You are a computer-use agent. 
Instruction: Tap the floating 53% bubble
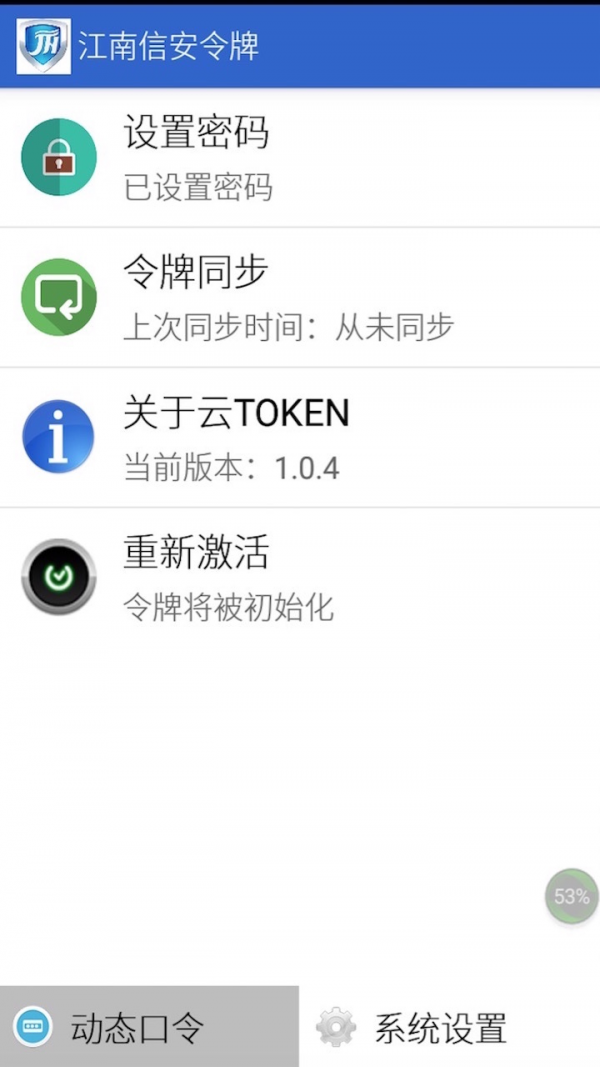pos(571,896)
